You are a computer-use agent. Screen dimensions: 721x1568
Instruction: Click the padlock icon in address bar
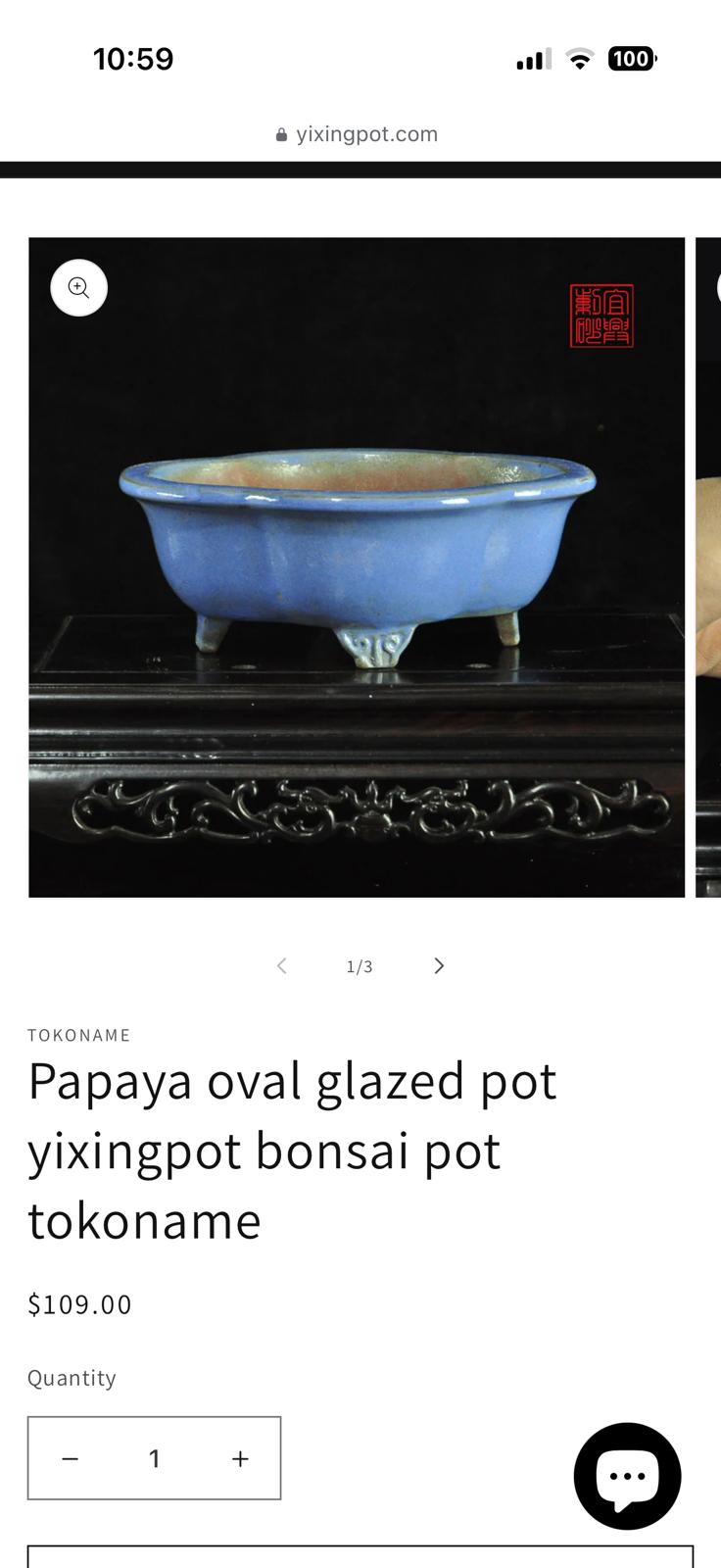pos(280,134)
